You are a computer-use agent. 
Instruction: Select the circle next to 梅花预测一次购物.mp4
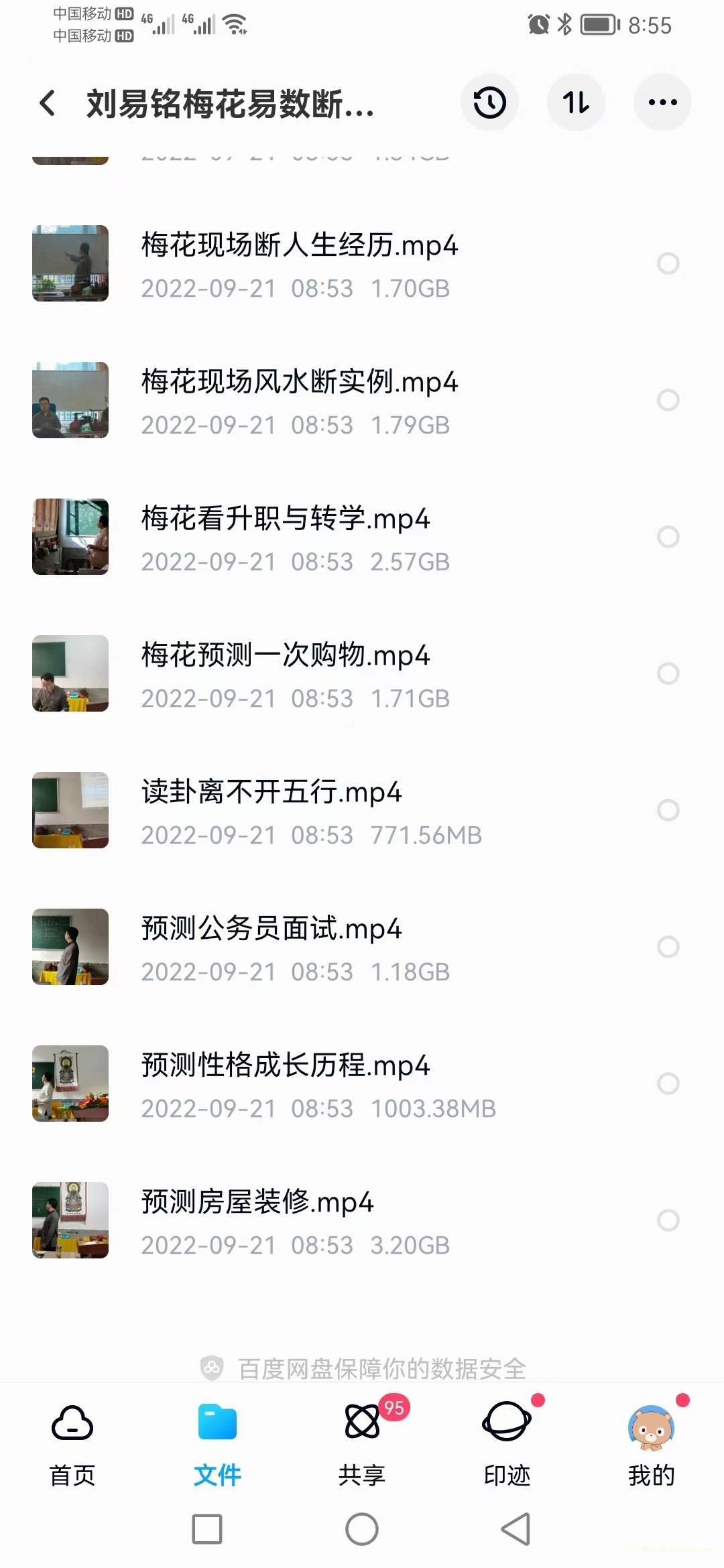668,673
